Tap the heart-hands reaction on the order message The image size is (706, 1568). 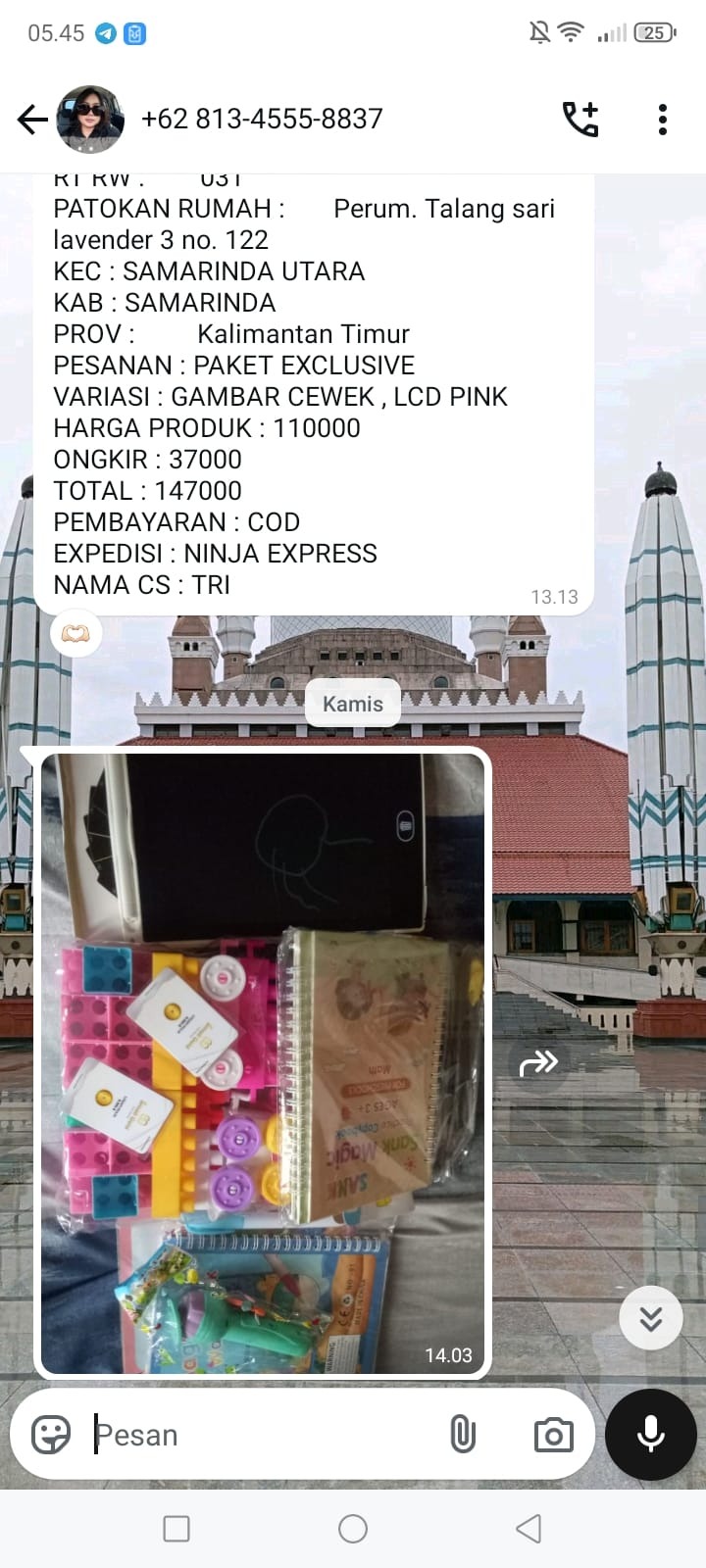point(76,634)
